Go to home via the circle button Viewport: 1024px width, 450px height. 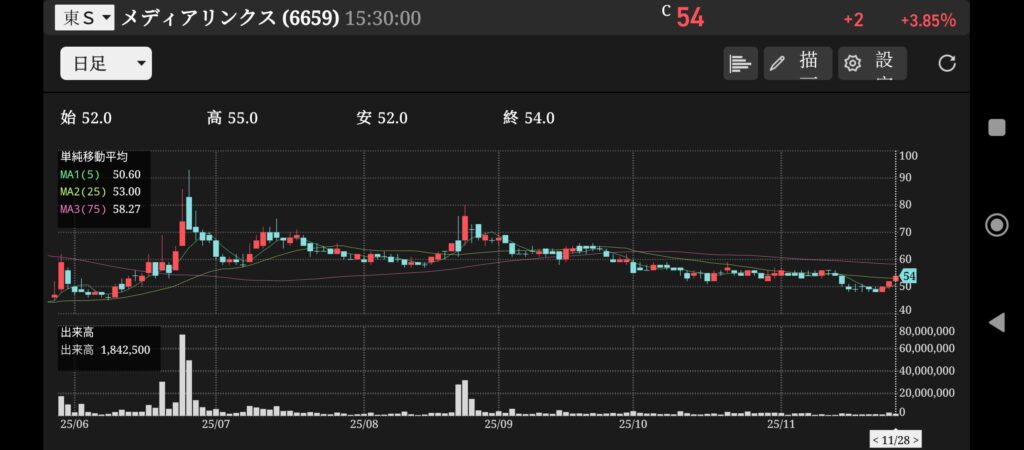996,225
